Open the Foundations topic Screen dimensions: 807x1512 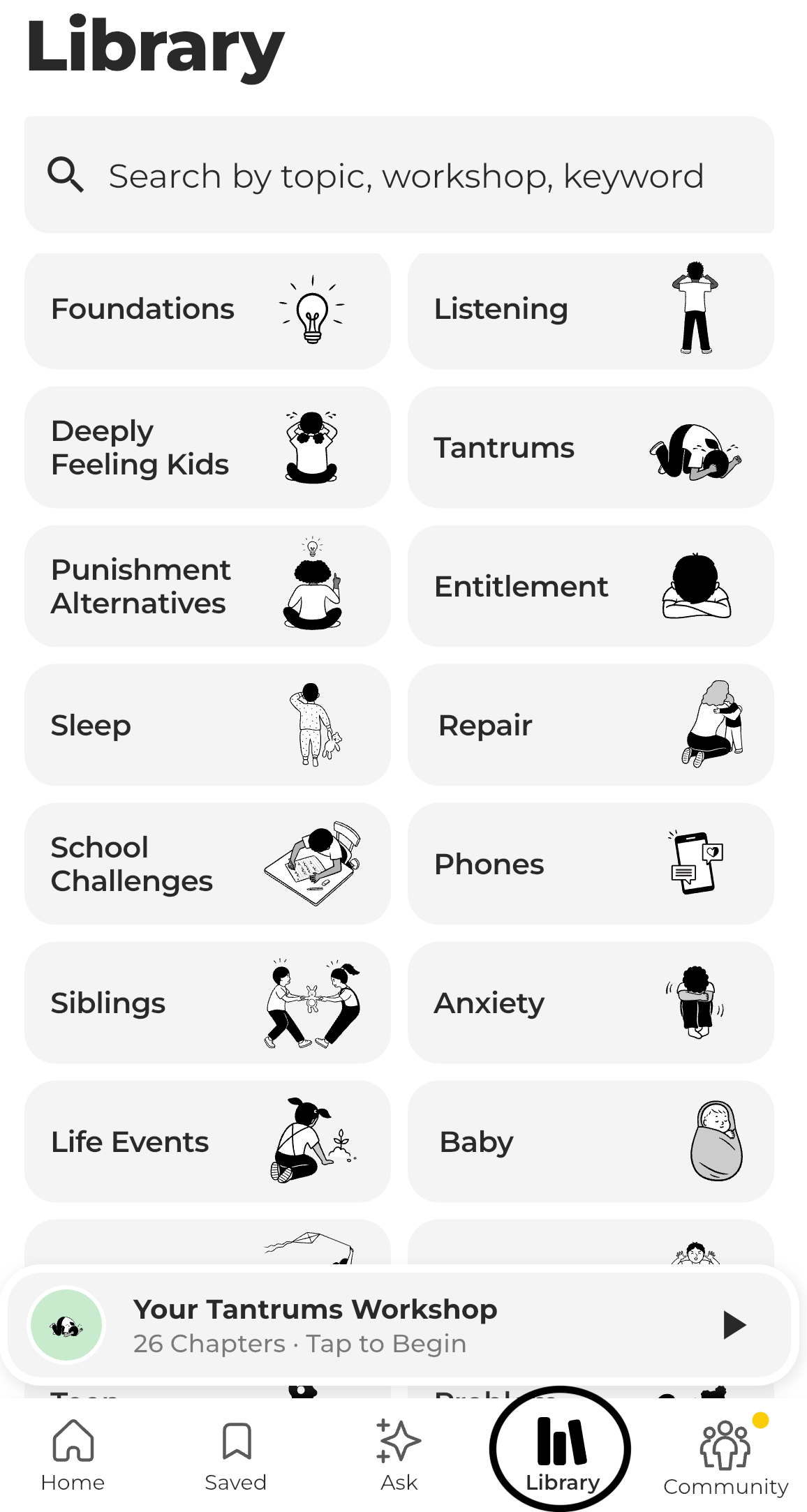[x=207, y=309]
